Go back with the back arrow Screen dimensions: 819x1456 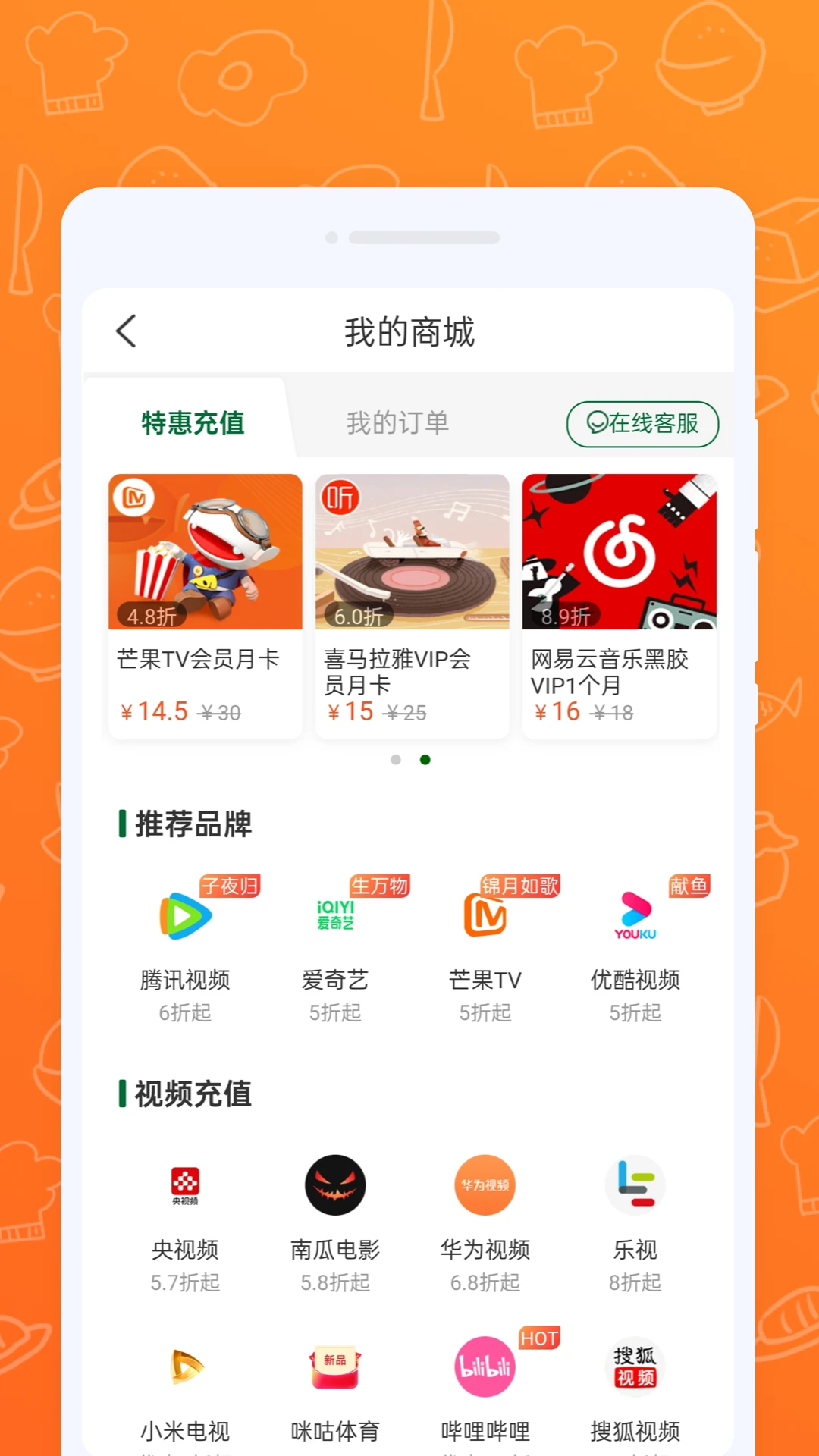(x=126, y=331)
